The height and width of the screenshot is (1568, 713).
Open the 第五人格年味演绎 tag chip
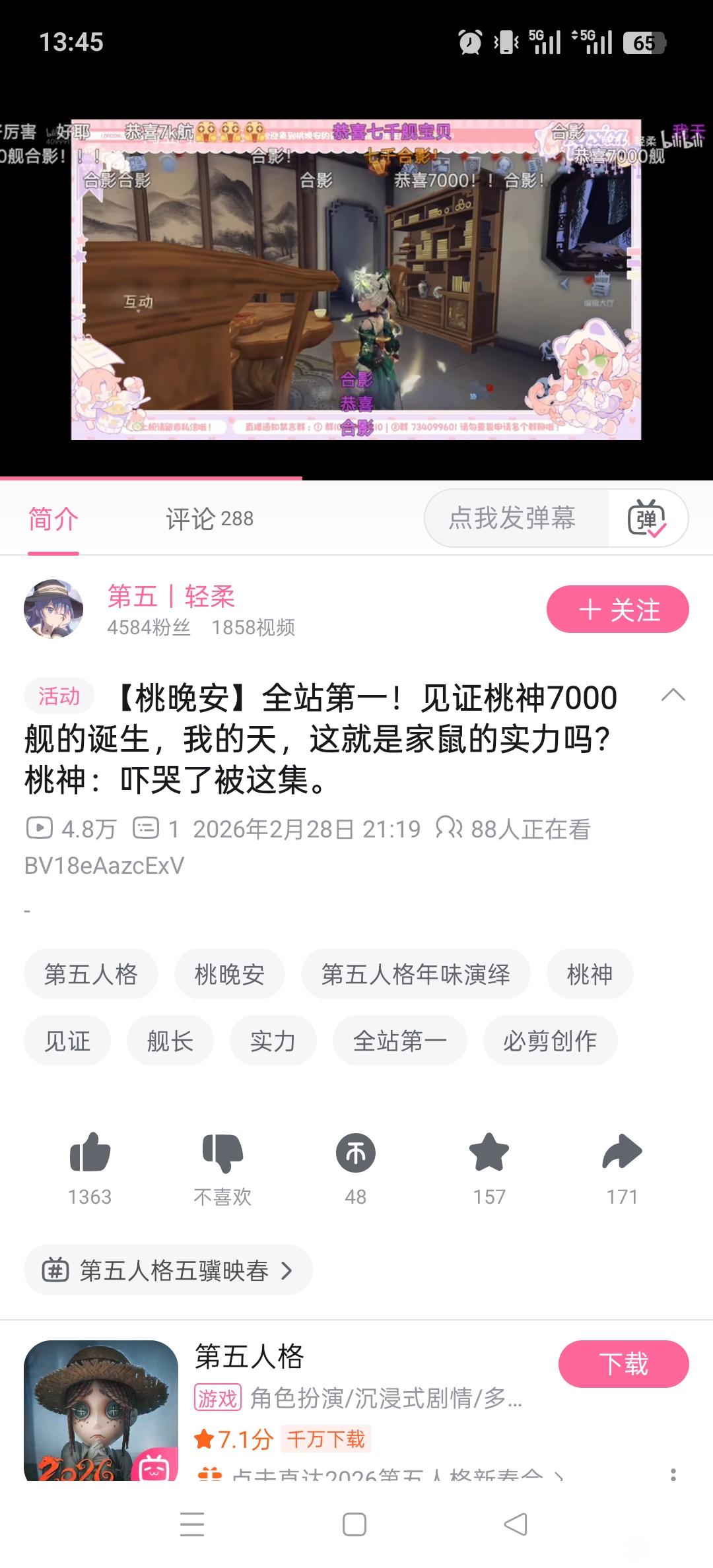click(415, 974)
